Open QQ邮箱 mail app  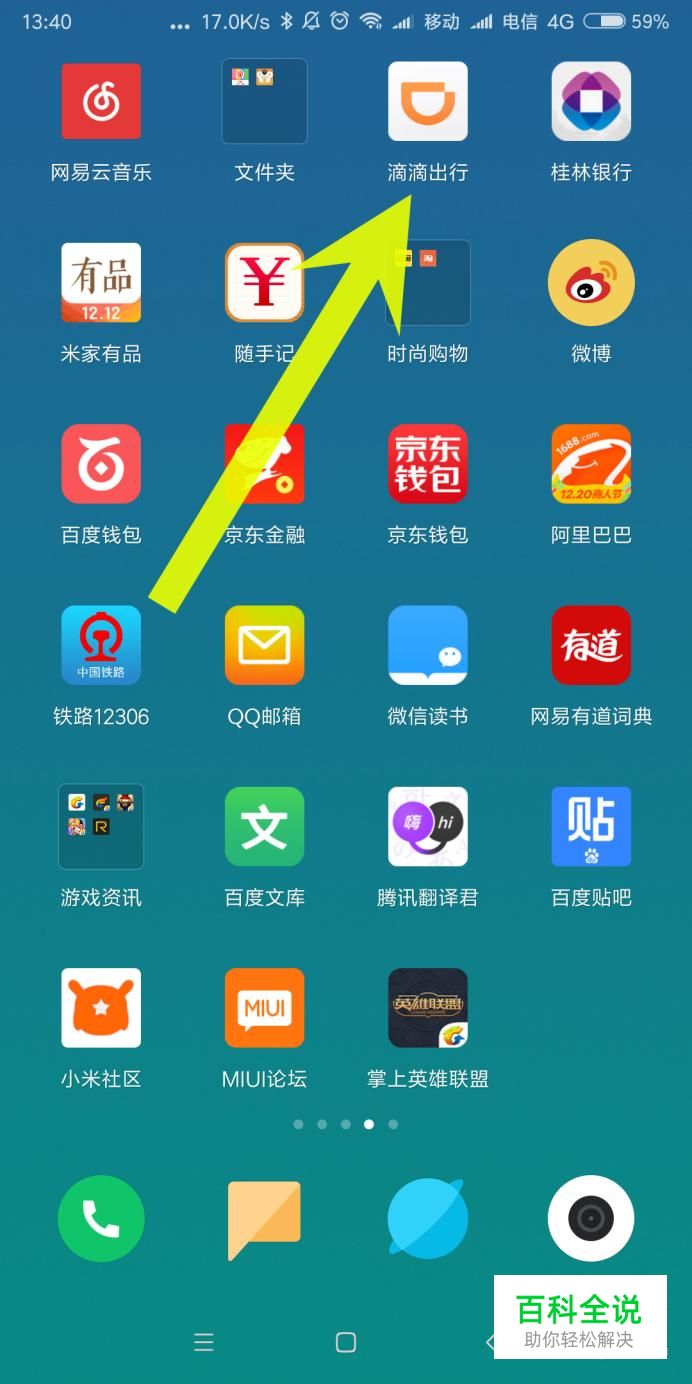264,645
